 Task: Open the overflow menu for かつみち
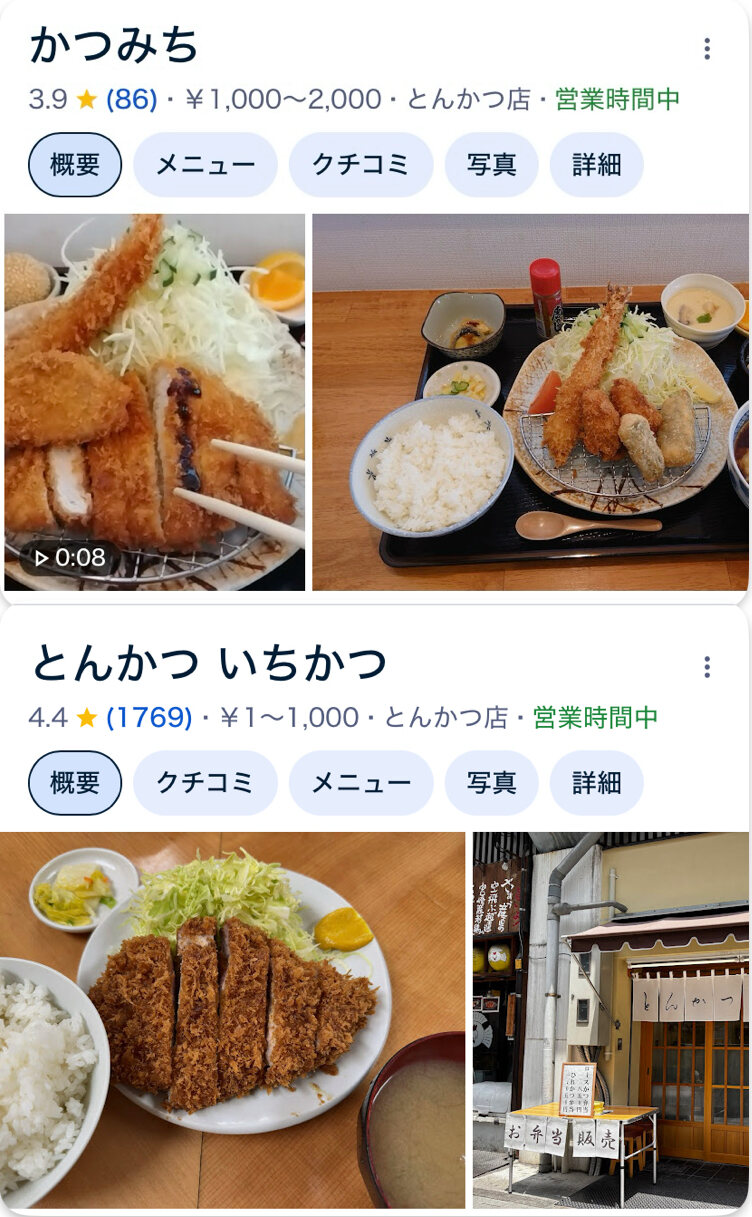707,49
